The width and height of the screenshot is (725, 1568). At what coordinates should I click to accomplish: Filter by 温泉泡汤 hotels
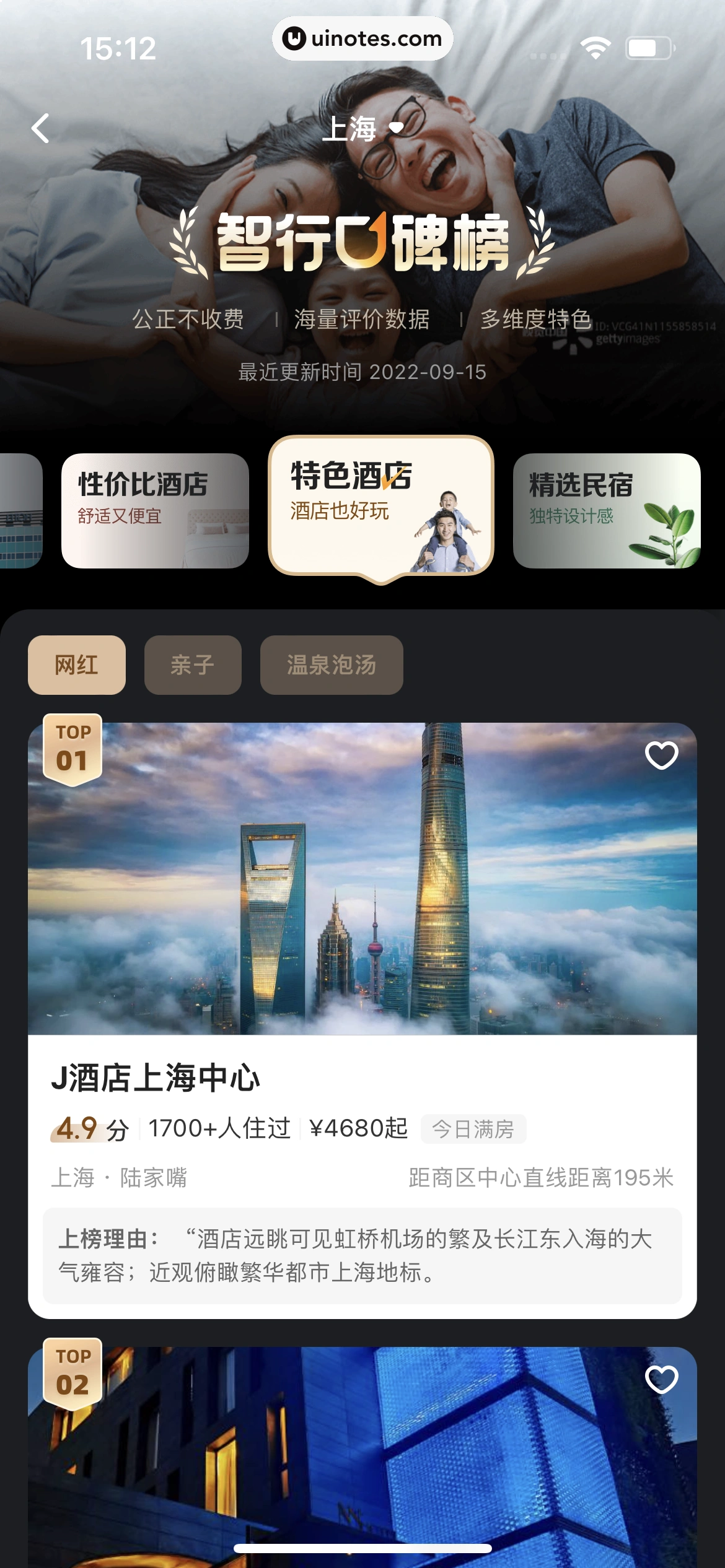click(x=332, y=665)
